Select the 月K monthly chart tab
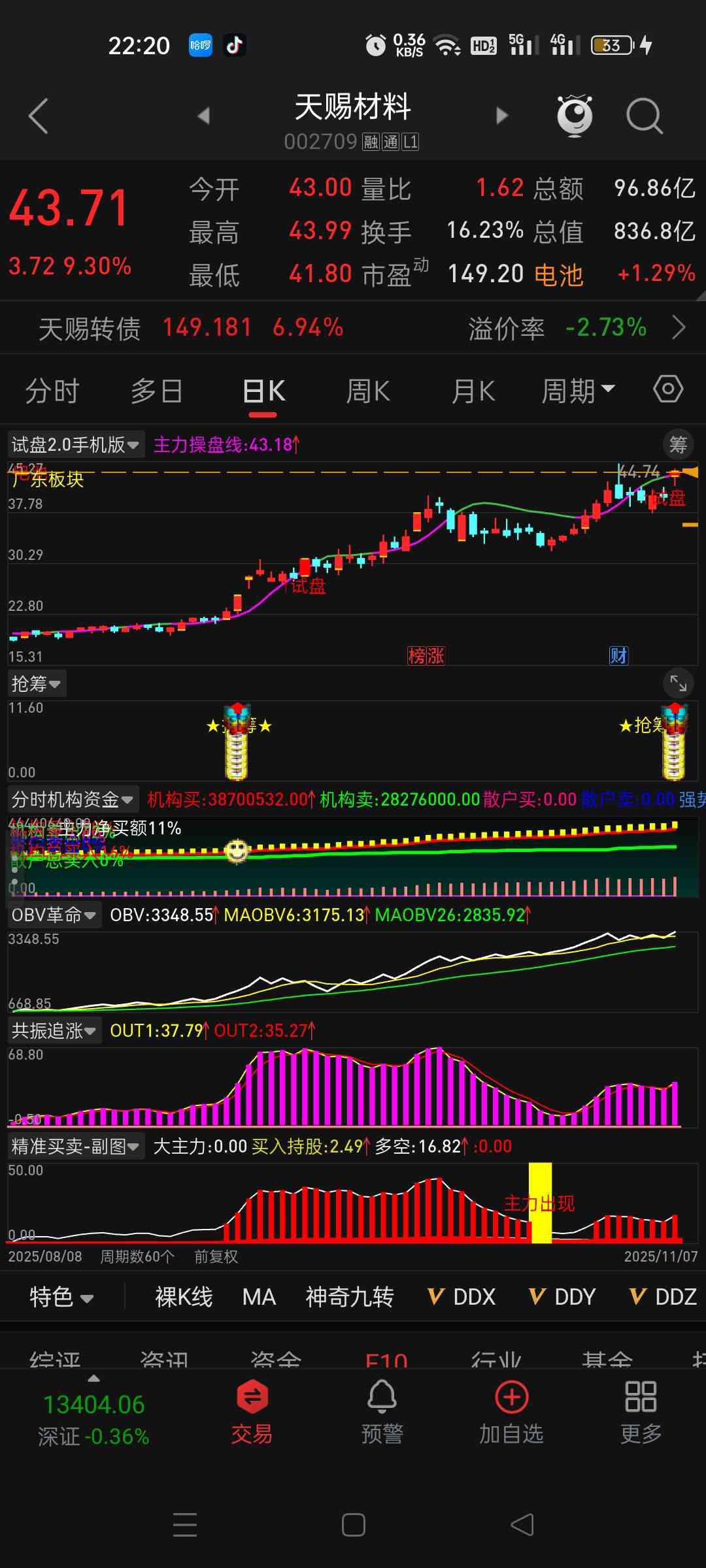 point(473,391)
